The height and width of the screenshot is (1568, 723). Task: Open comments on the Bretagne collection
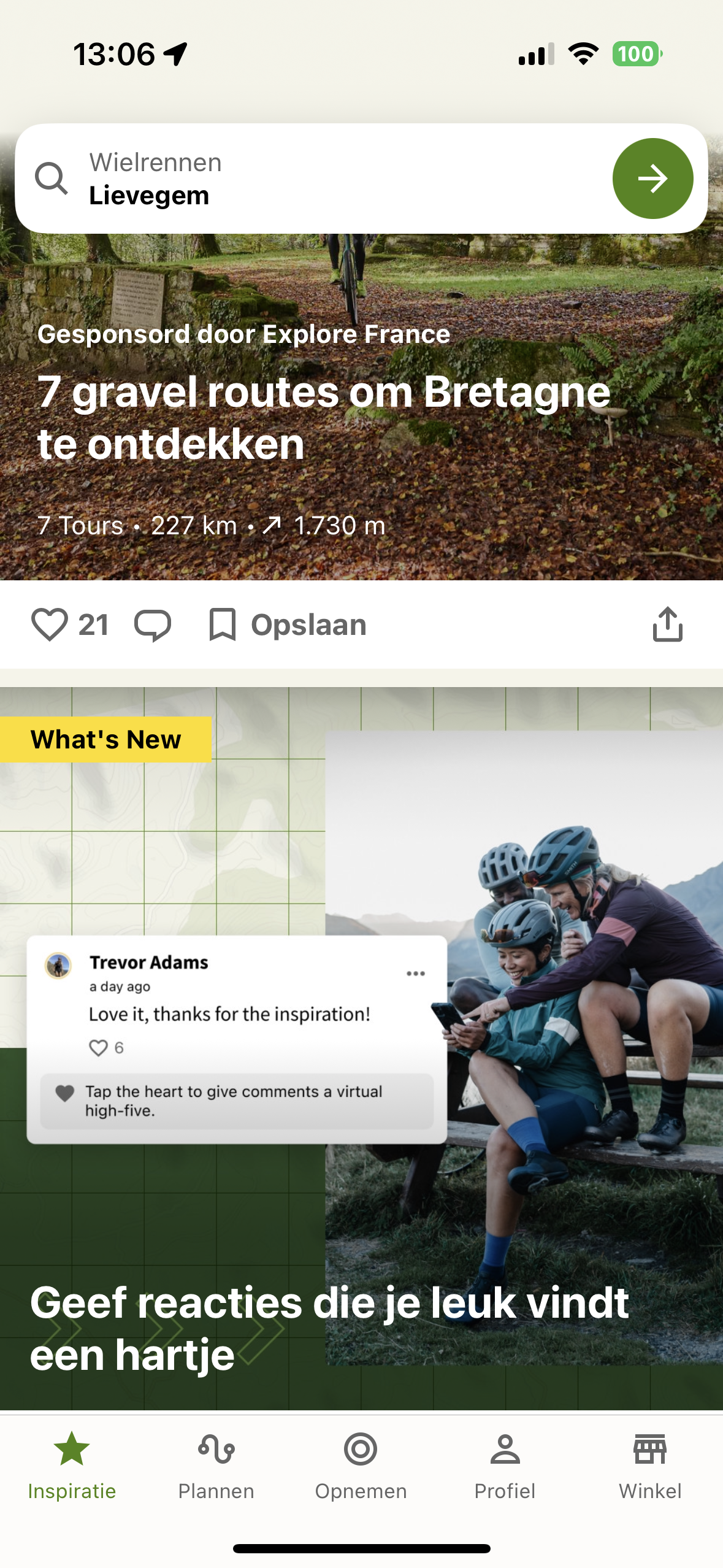tap(153, 625)
